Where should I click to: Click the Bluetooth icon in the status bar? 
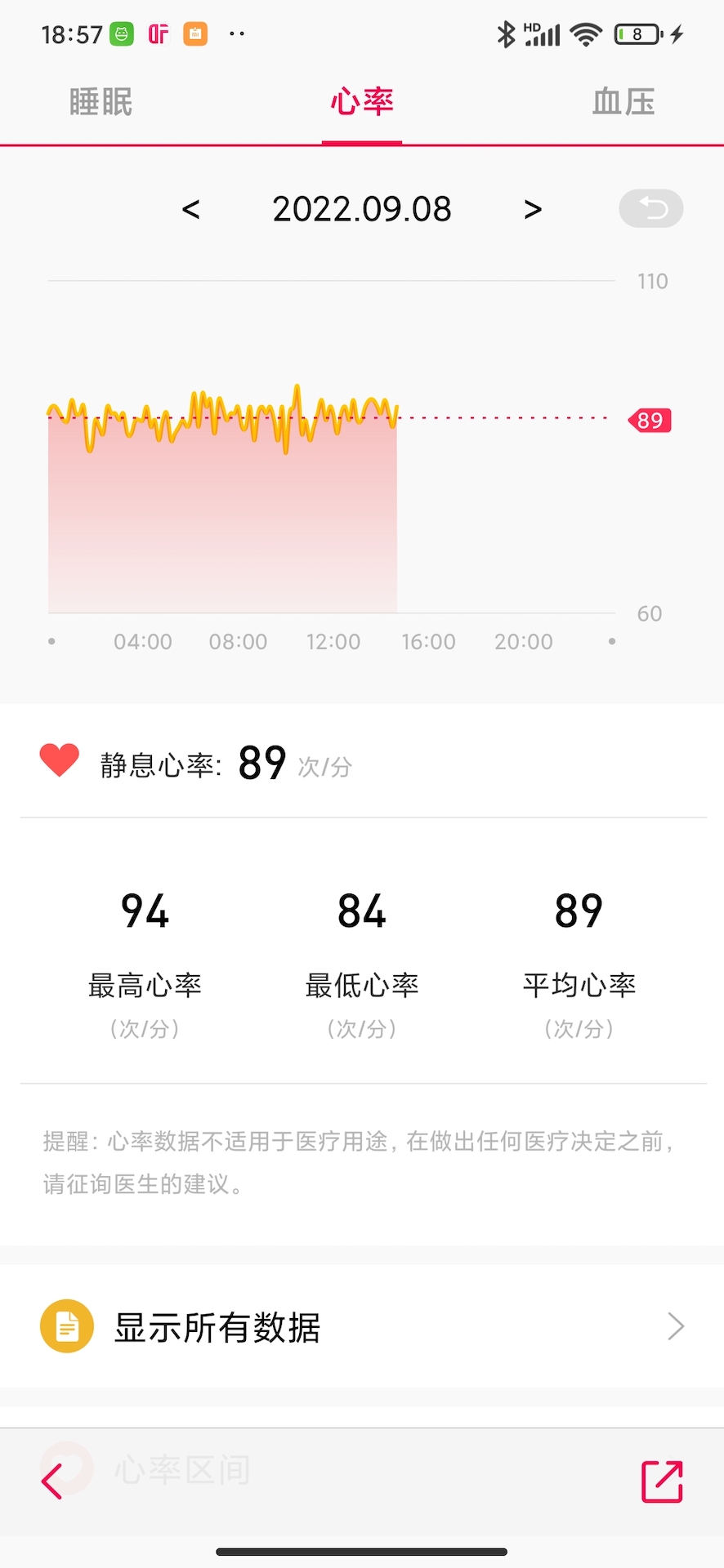point(507,33)
